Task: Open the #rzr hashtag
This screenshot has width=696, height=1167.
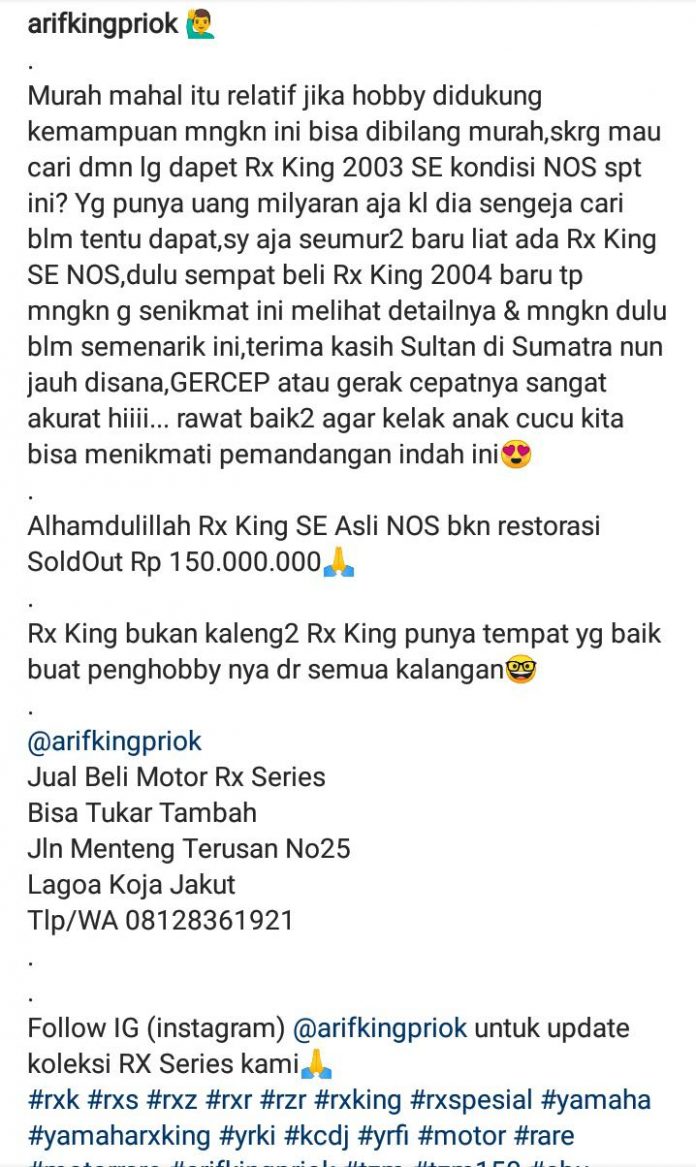Action: click(x=284, y=1100)
